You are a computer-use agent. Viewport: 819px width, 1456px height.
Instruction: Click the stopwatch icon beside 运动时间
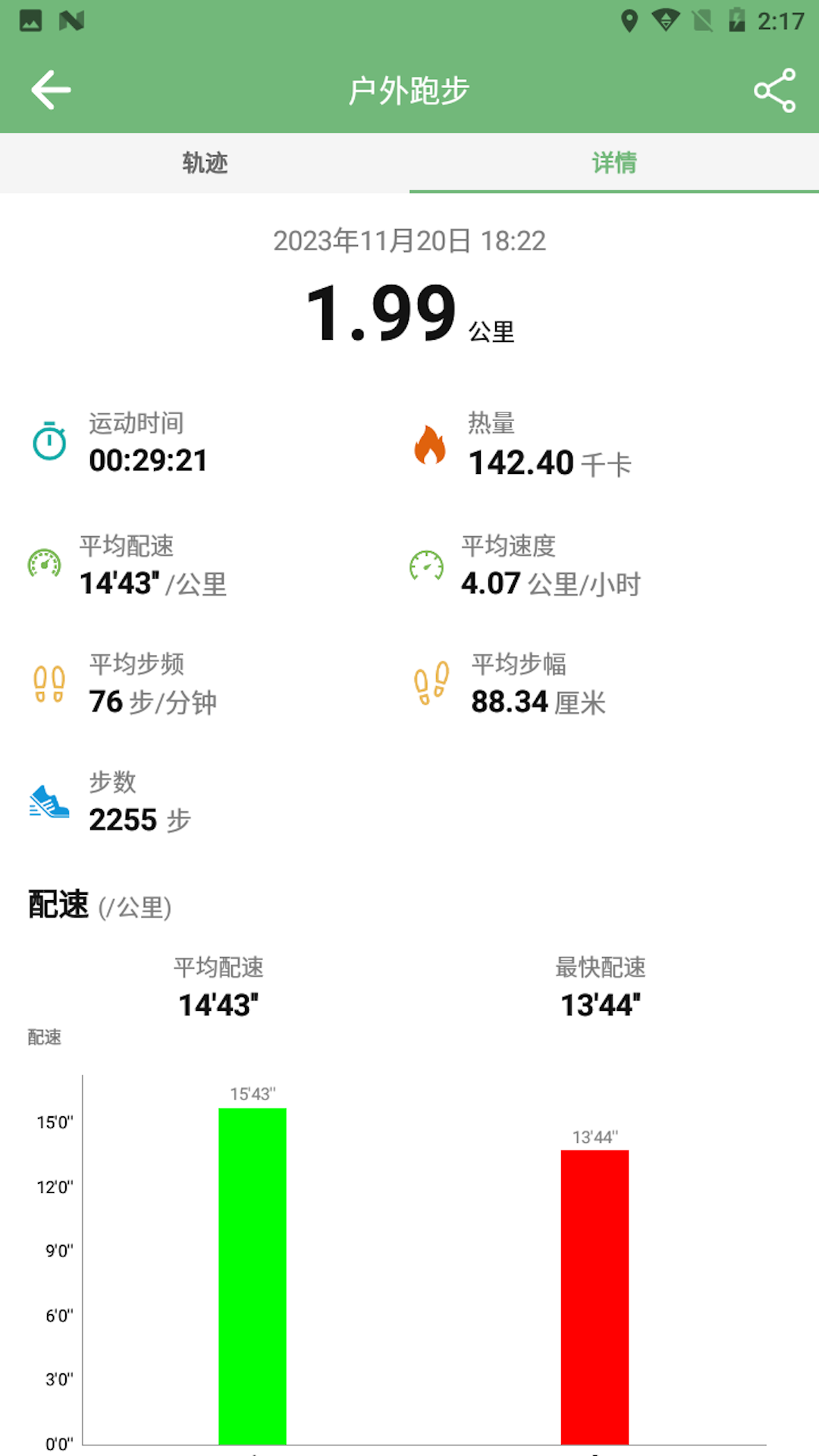(49, 442)
